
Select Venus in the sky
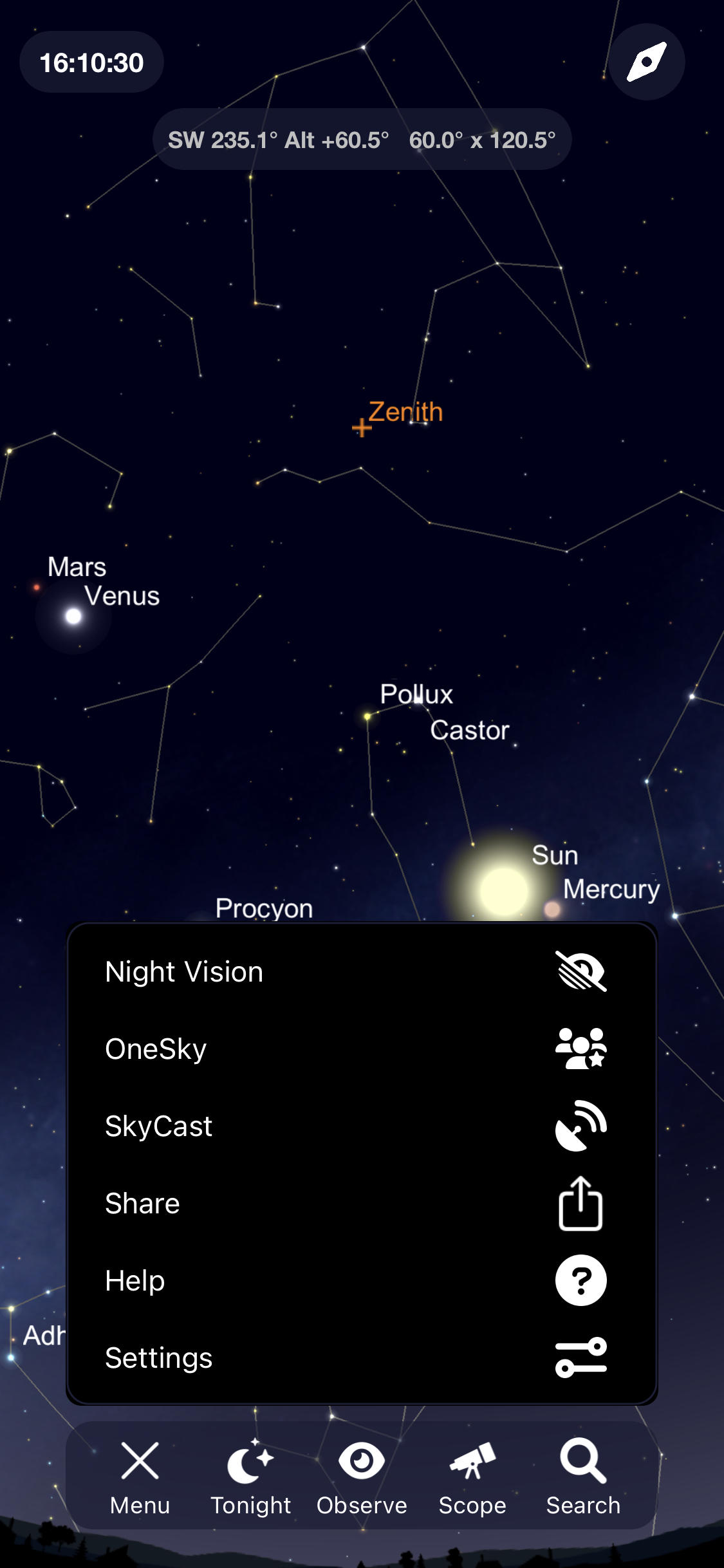pyautogui.click(x=73, y=616)
